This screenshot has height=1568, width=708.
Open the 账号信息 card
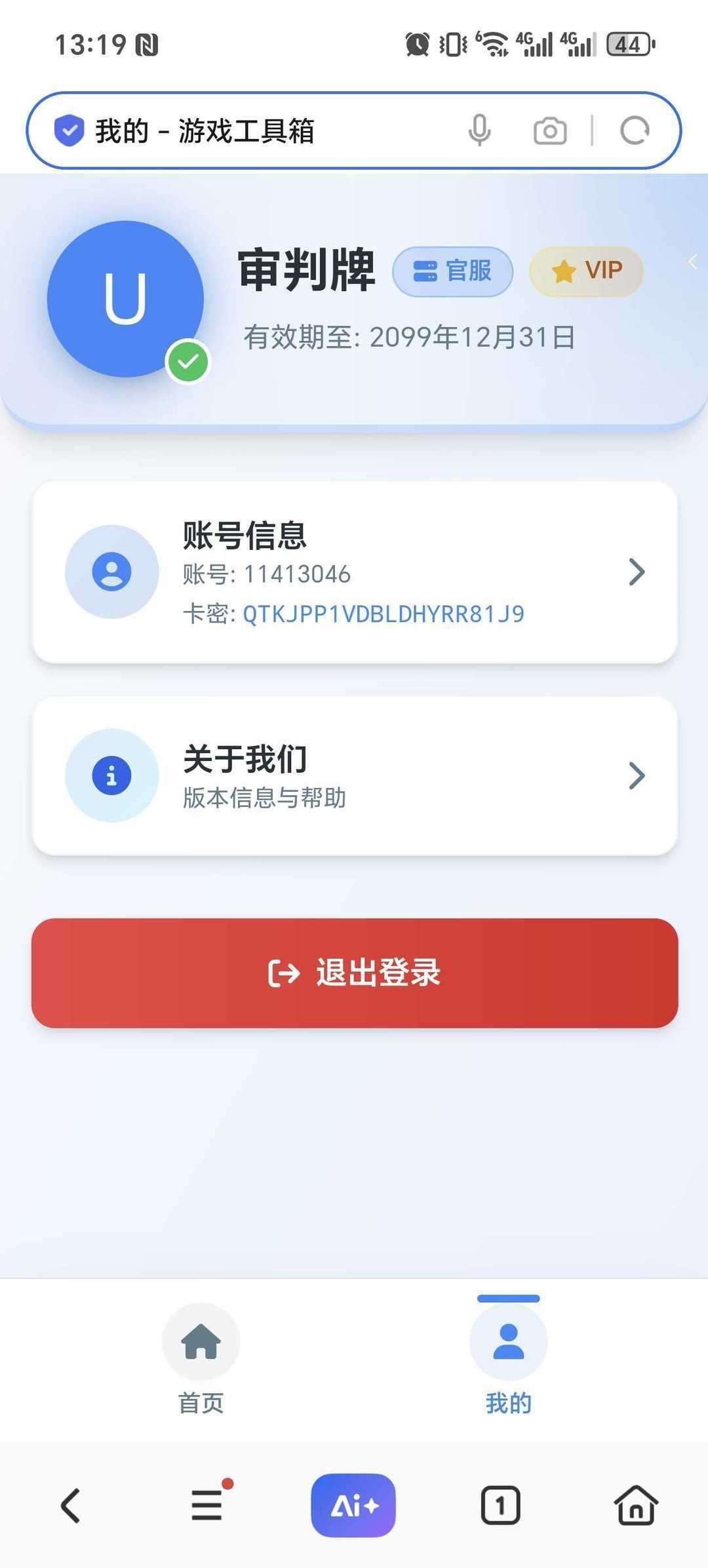click(355, 572)
